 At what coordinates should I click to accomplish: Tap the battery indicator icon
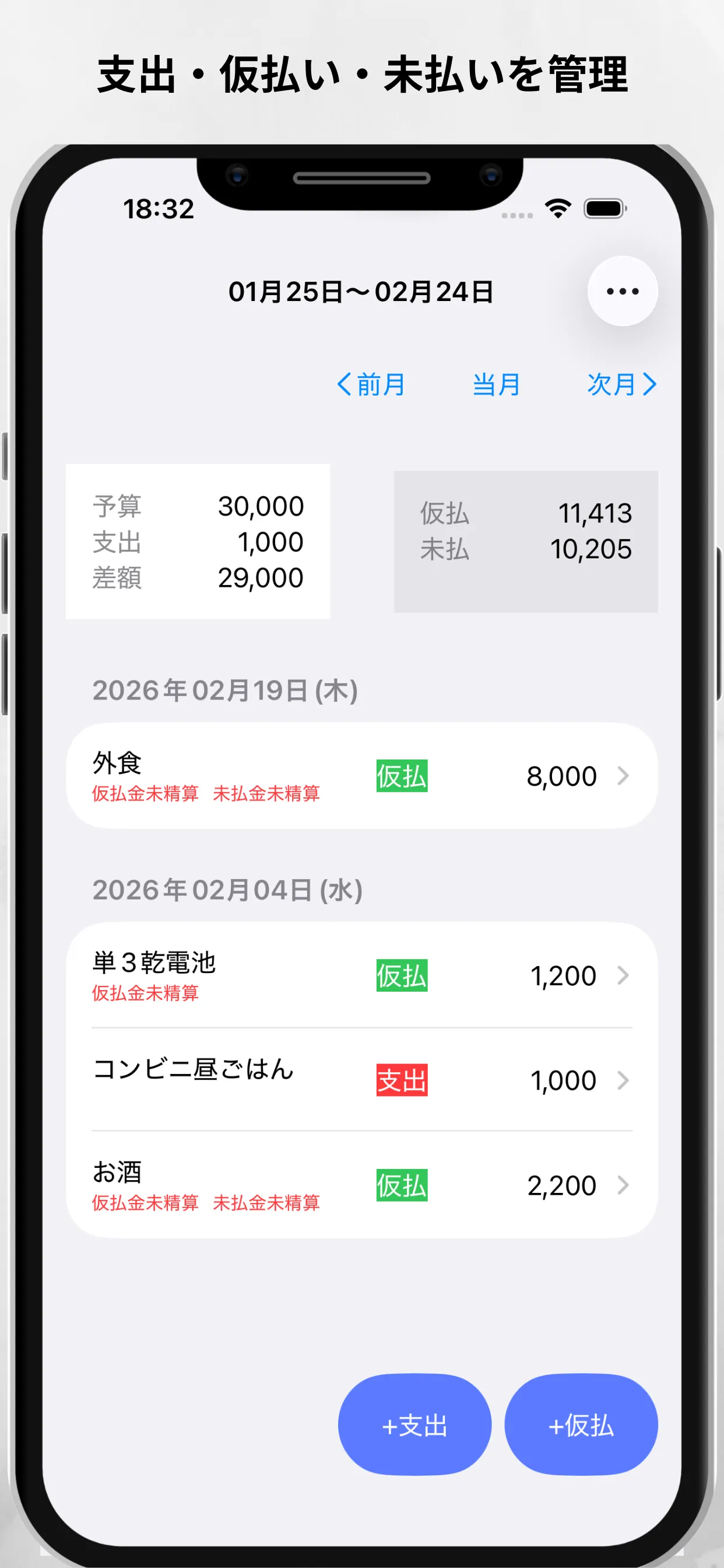click(603, 208)
